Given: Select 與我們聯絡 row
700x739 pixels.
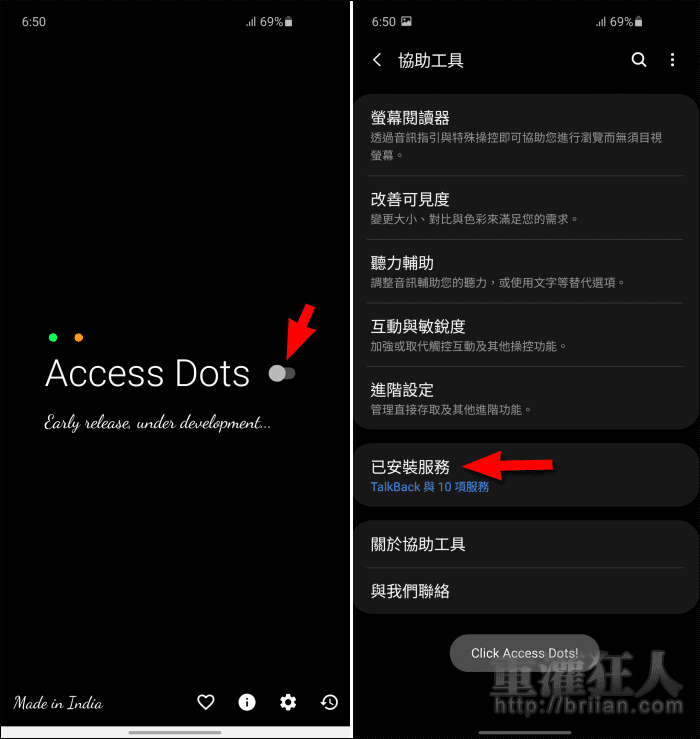Looking at the screenshot, I should [525, 591].
